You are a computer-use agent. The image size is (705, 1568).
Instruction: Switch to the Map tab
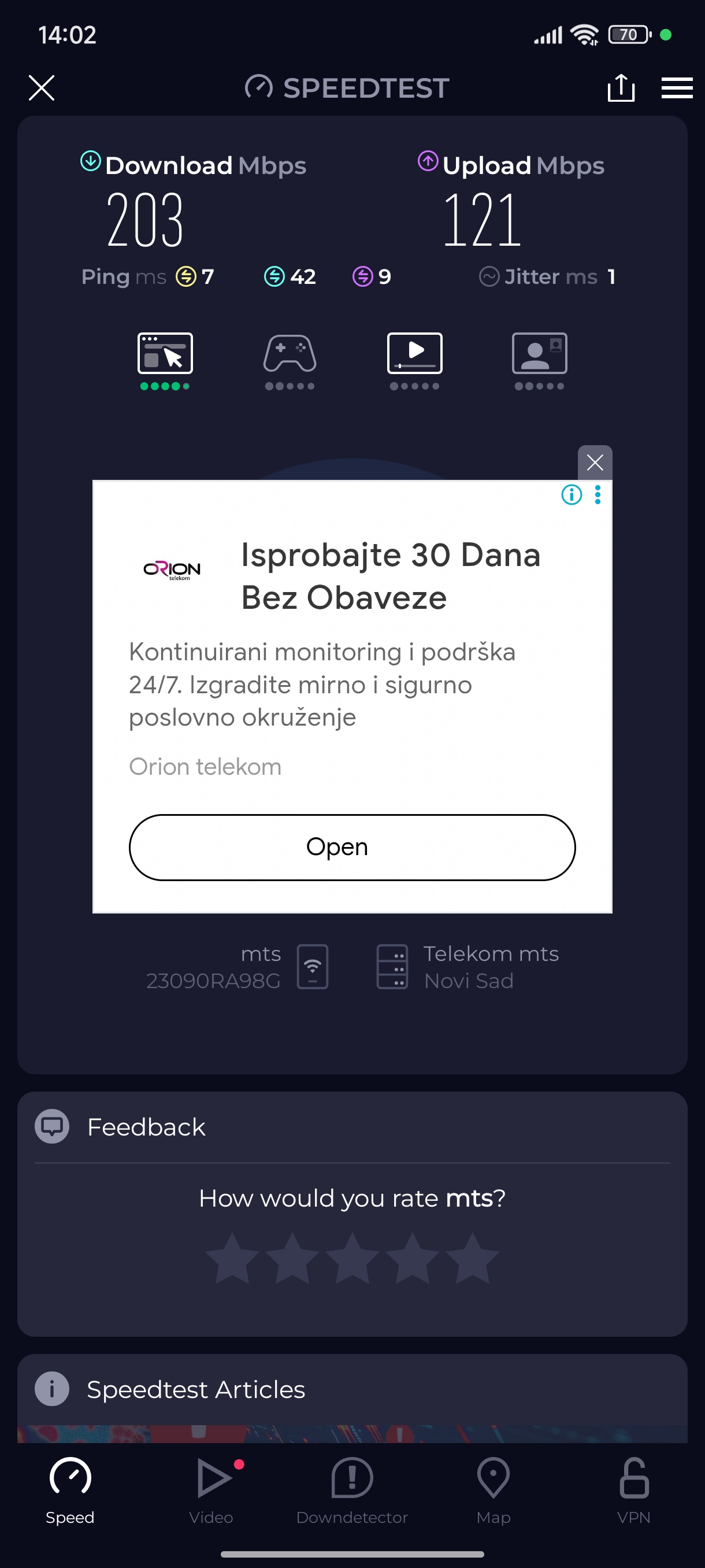pos(493,1489)
